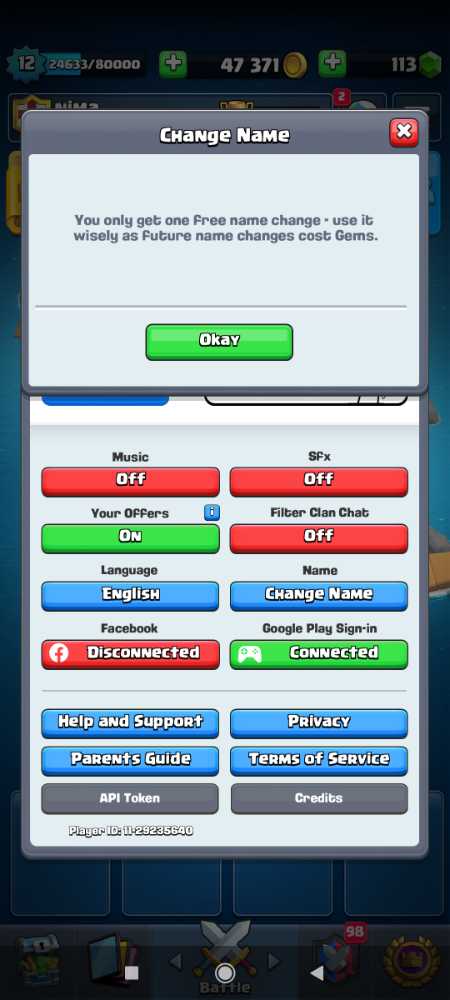Open Help and Support
The width and height of the screenshot is (450, 1000).
(130, 723)
